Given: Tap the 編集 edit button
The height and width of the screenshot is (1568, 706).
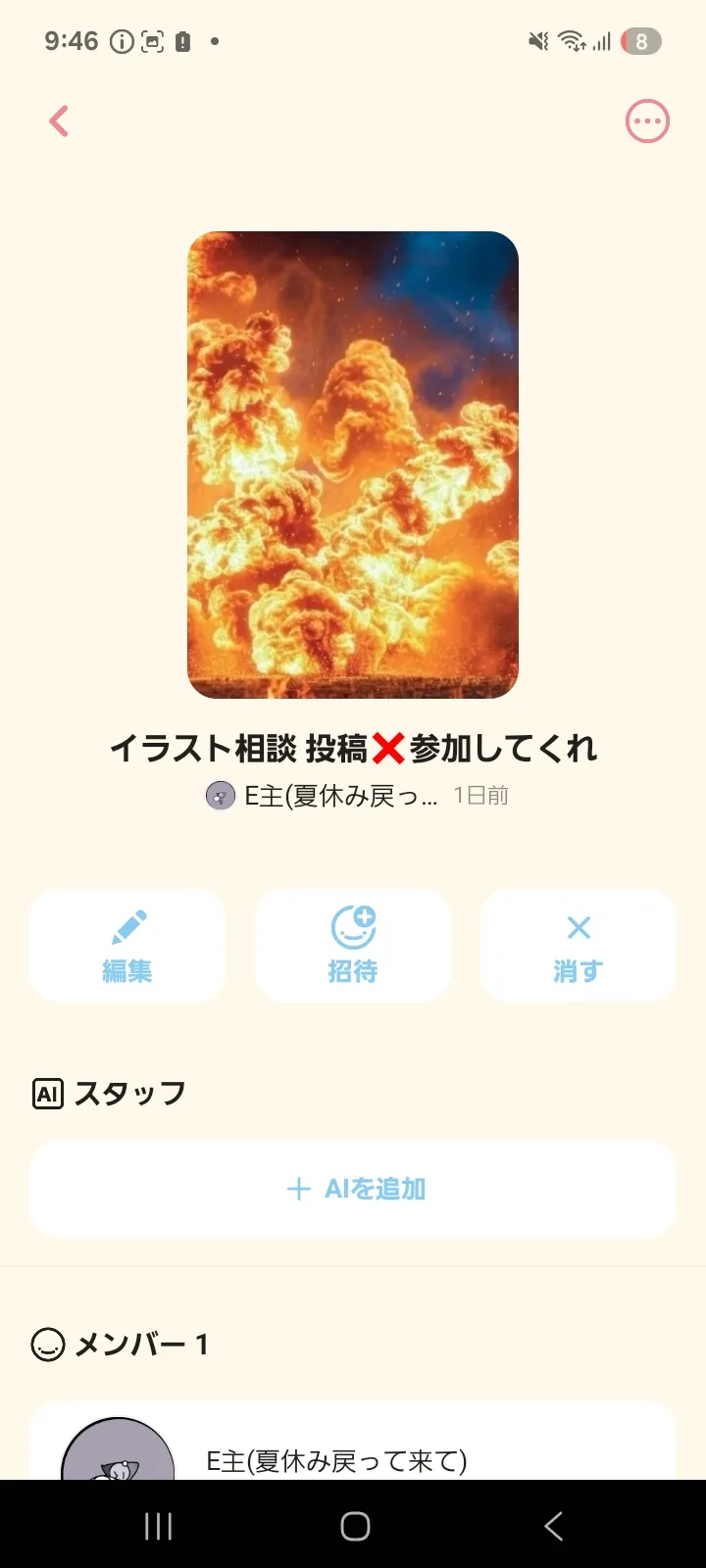Looking at the screenshot, I should pos(127,946).
